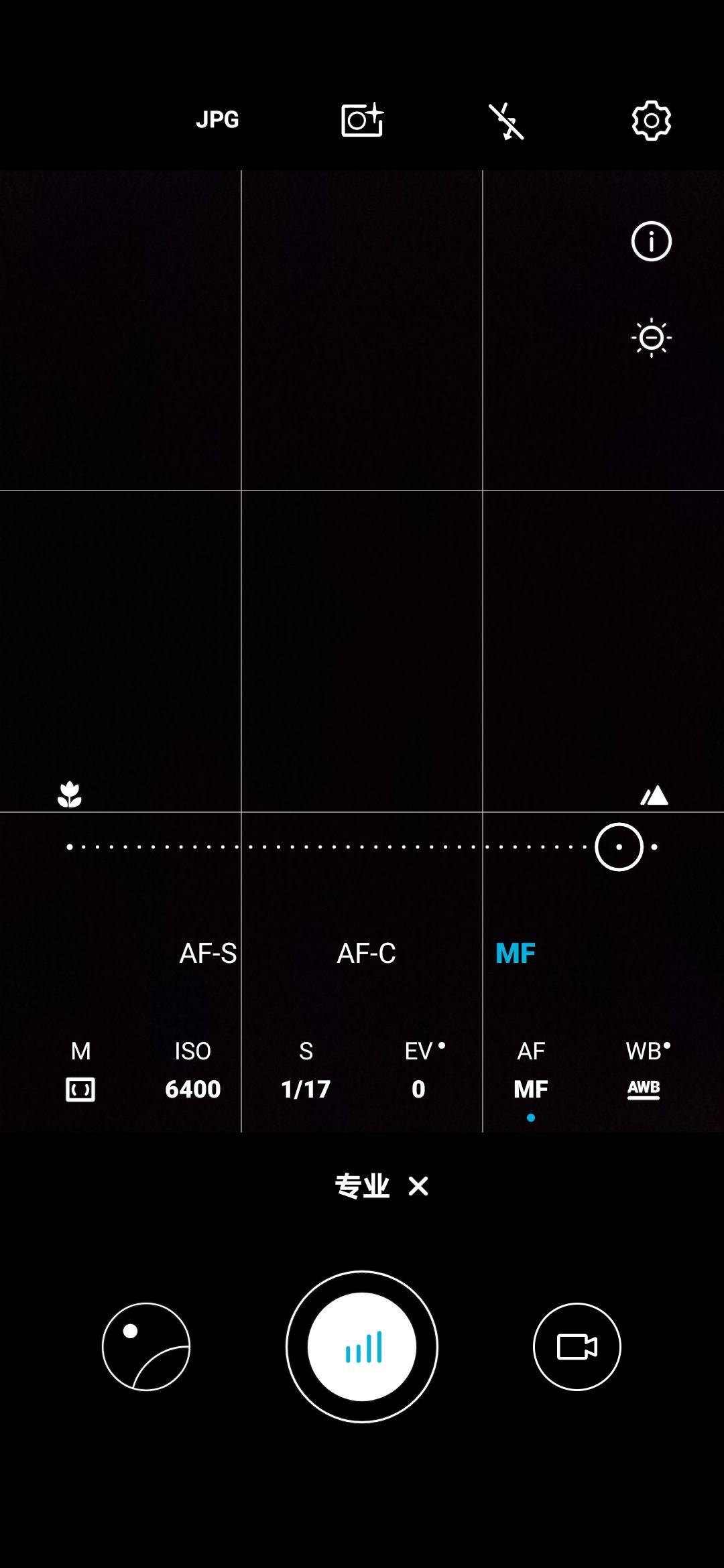The width and height of the screenshot is (724, 1568).
Task: Toggle the flash off icon
Action: click(x=506, y=121)
